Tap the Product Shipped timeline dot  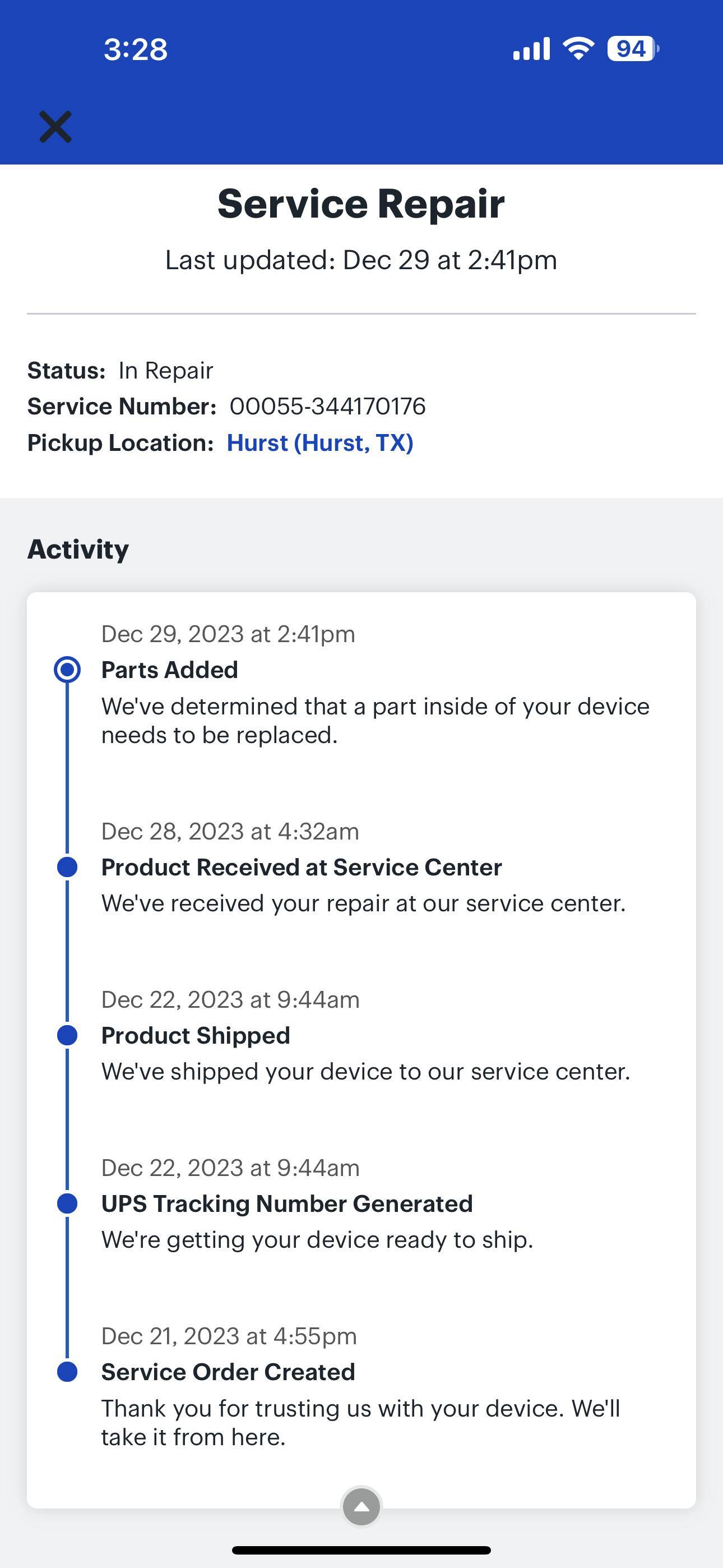click(68, 1034)
